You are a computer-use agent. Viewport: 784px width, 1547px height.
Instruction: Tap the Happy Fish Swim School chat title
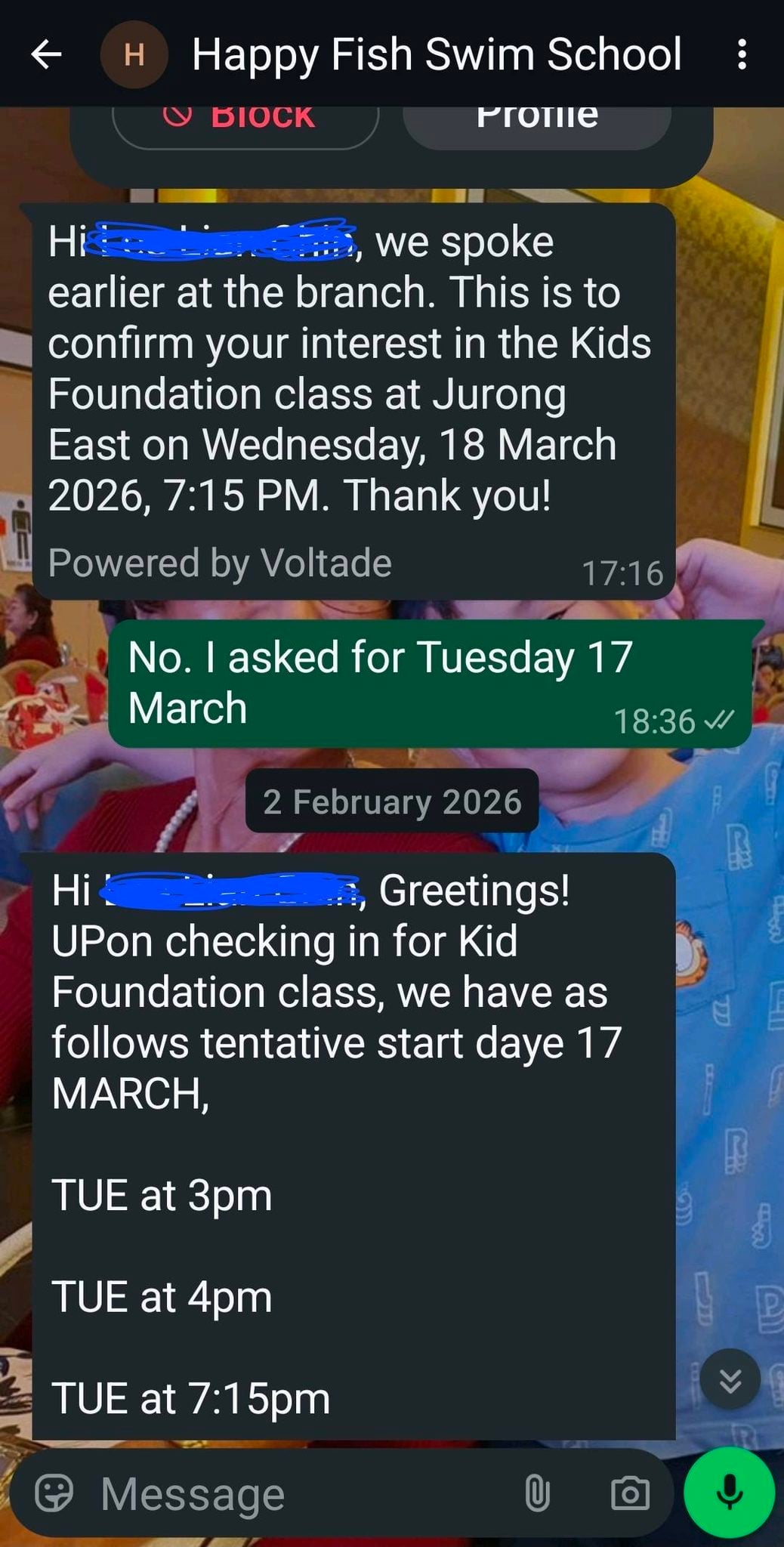coord(437,53)
